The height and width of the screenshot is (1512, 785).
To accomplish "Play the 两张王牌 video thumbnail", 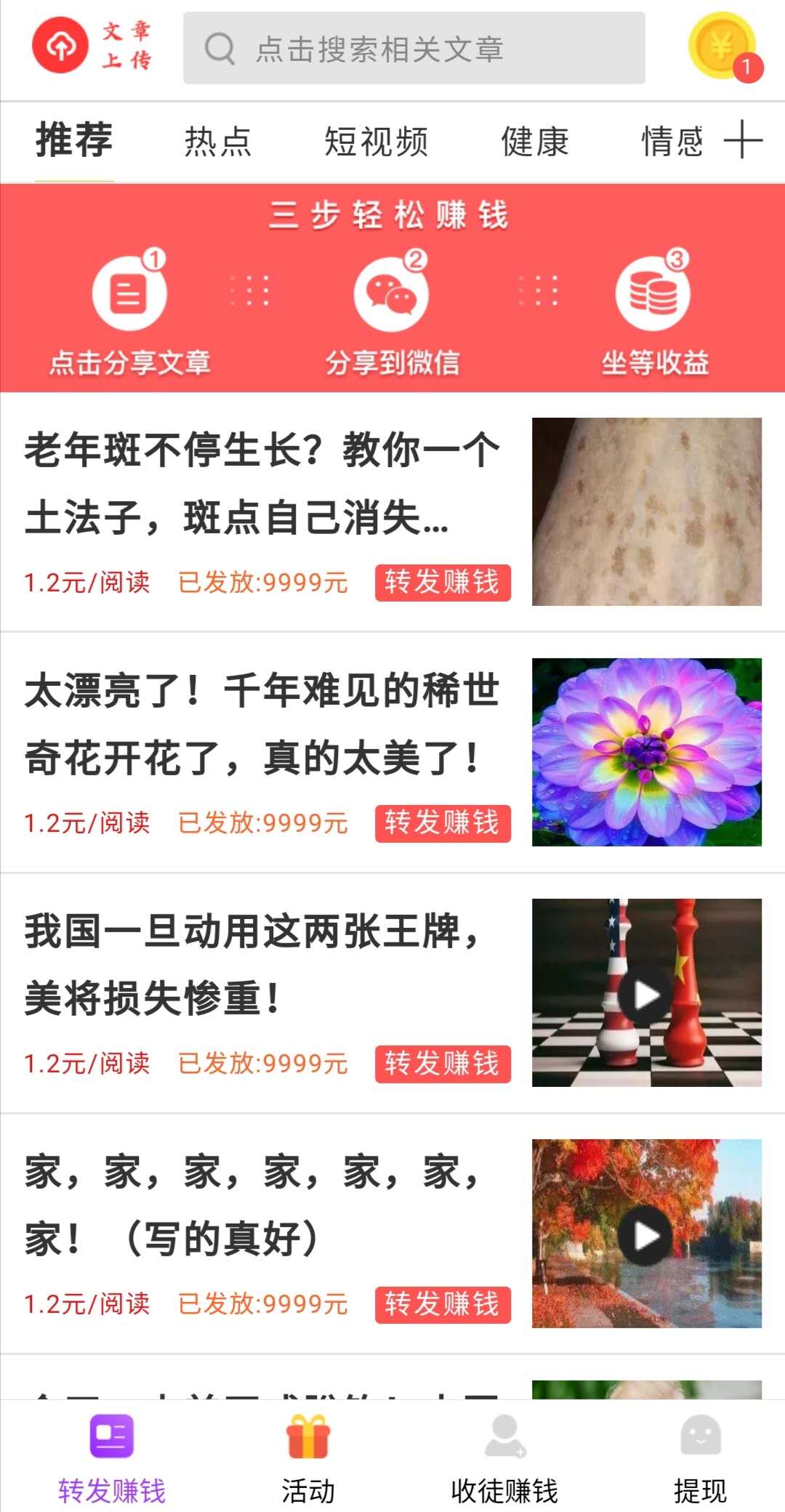I will tap(647, 993).
